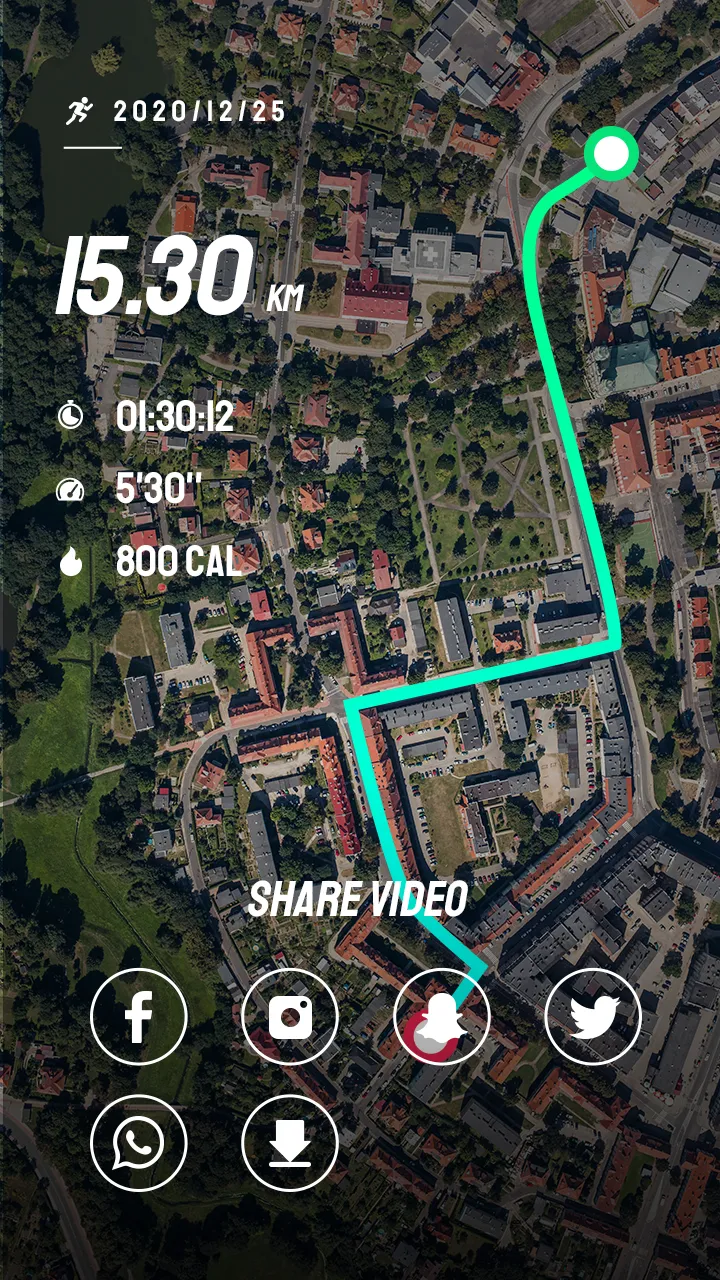Download the run video
Screen dimensions: 720x1280
point(291,1140)
